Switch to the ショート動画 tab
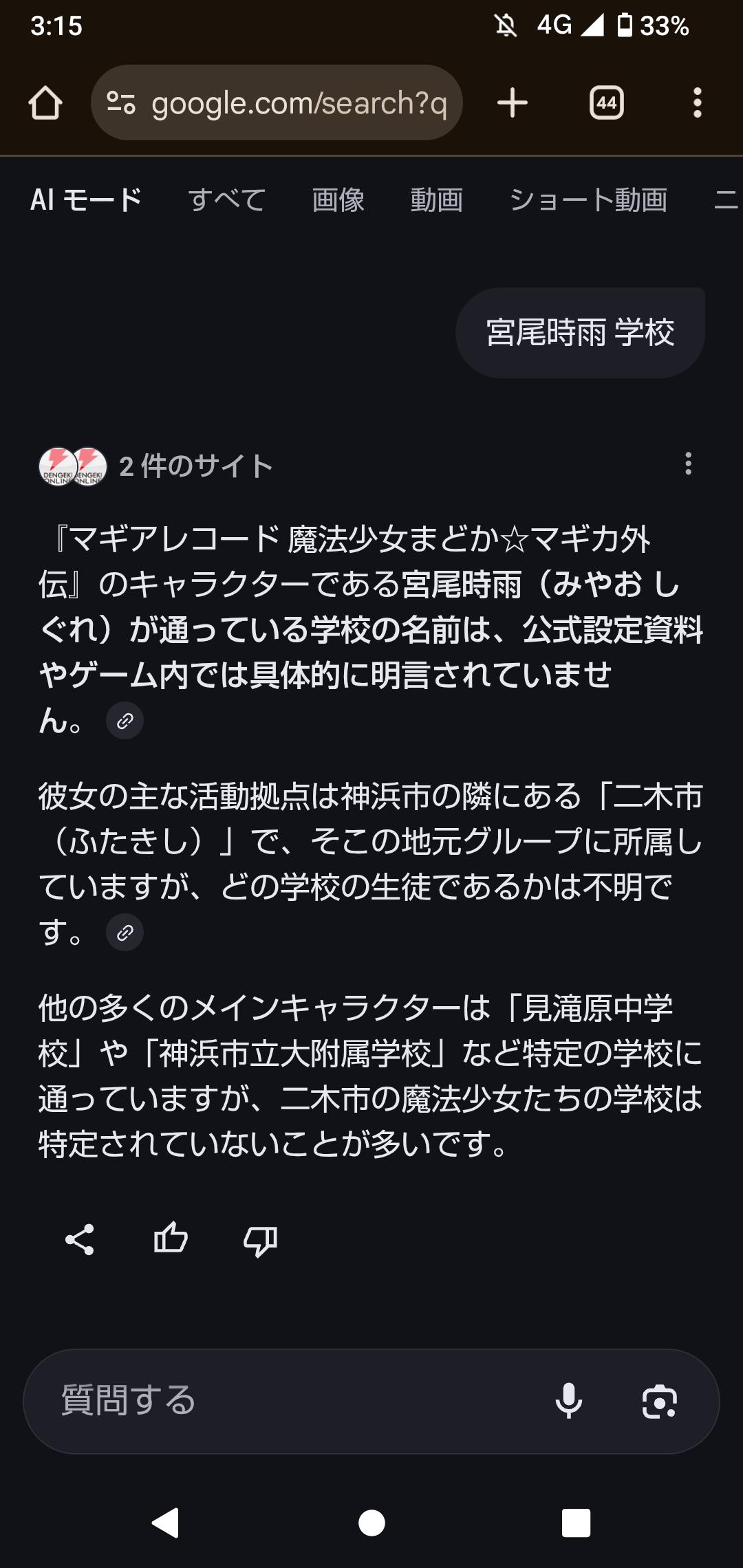 click(x=588, y=200)
